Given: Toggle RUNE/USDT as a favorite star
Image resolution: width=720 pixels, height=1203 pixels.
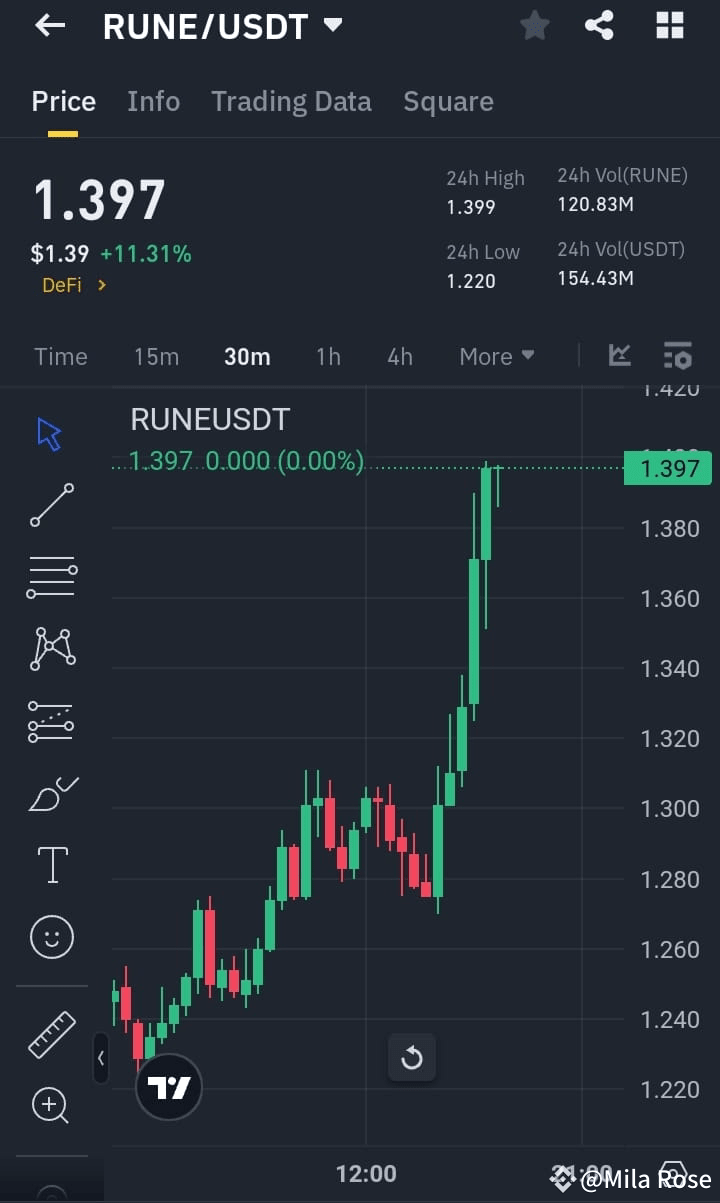Looking at the screenshot, I should click(534, 26).
